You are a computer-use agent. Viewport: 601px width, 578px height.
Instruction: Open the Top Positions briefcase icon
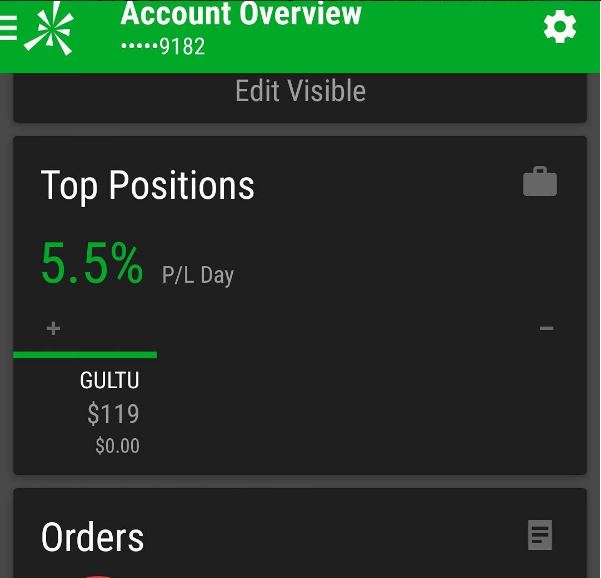click(540, 183)
